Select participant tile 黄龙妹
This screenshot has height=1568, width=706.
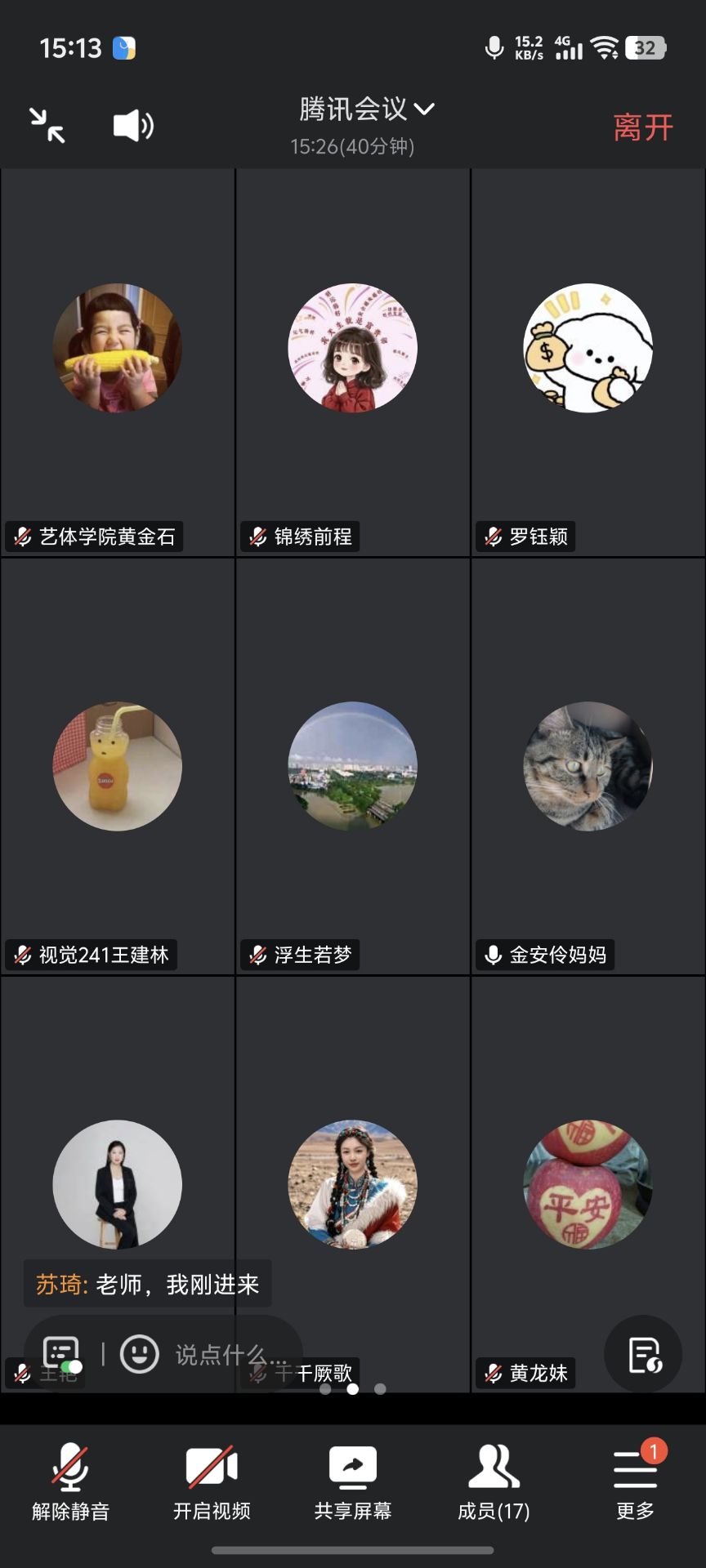(x=588, y=1184)
